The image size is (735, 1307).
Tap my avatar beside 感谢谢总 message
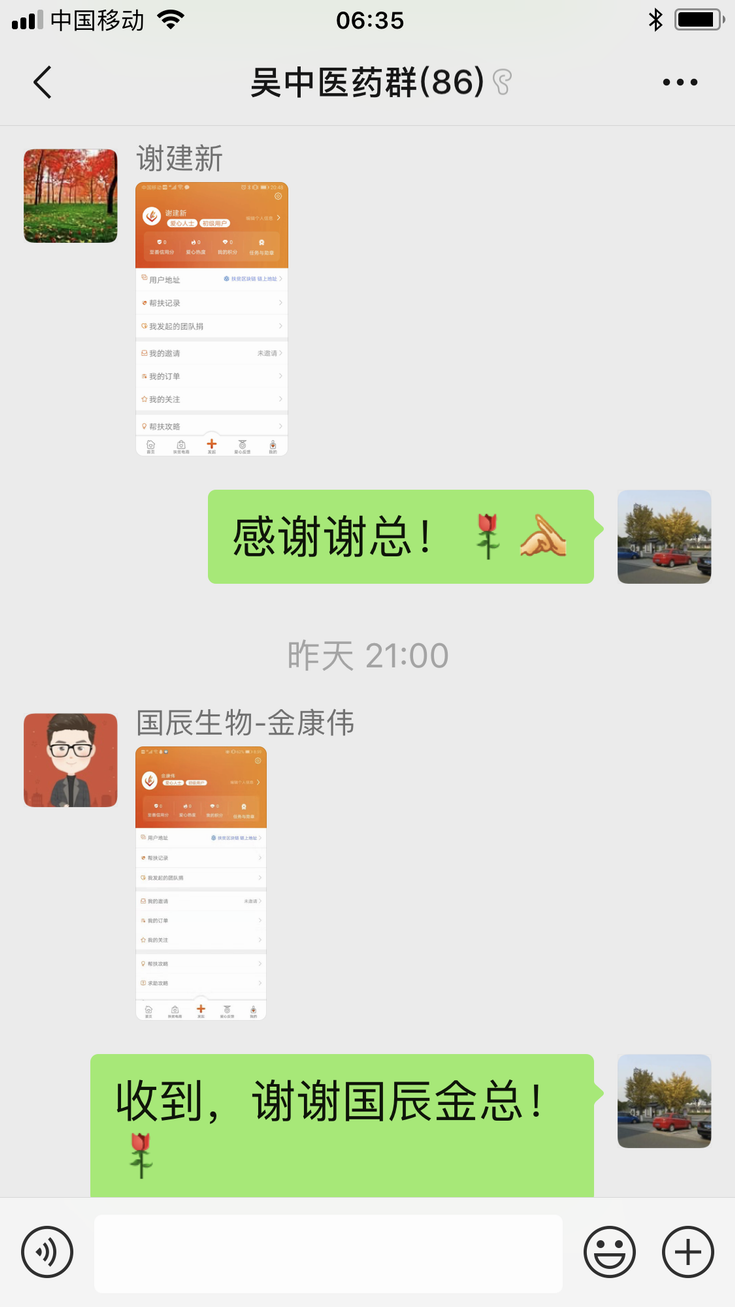664,537
